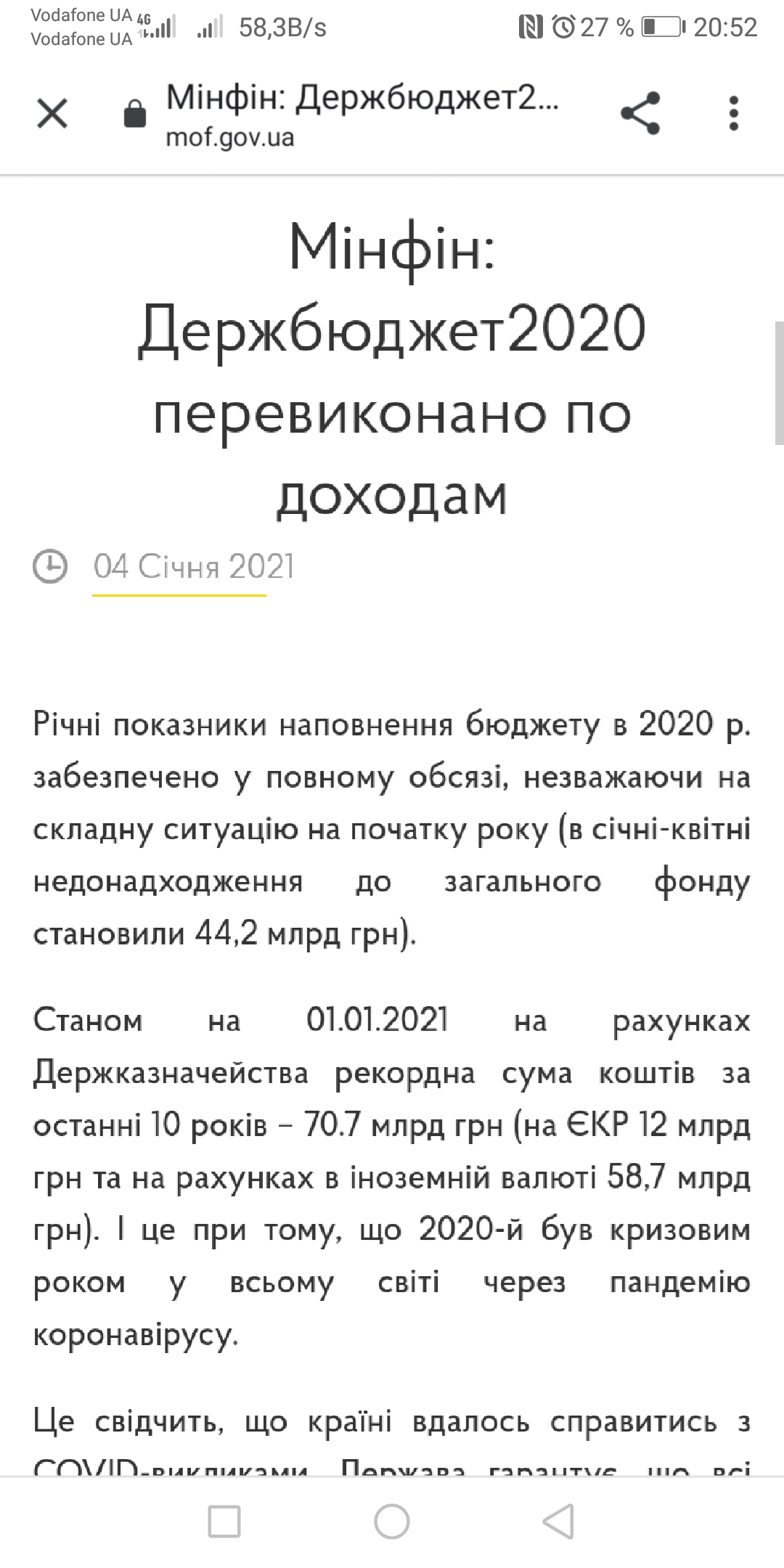This screenshot has width=784, height=1568.
Task: Go back using the system back button
Action: [559, 1521]
